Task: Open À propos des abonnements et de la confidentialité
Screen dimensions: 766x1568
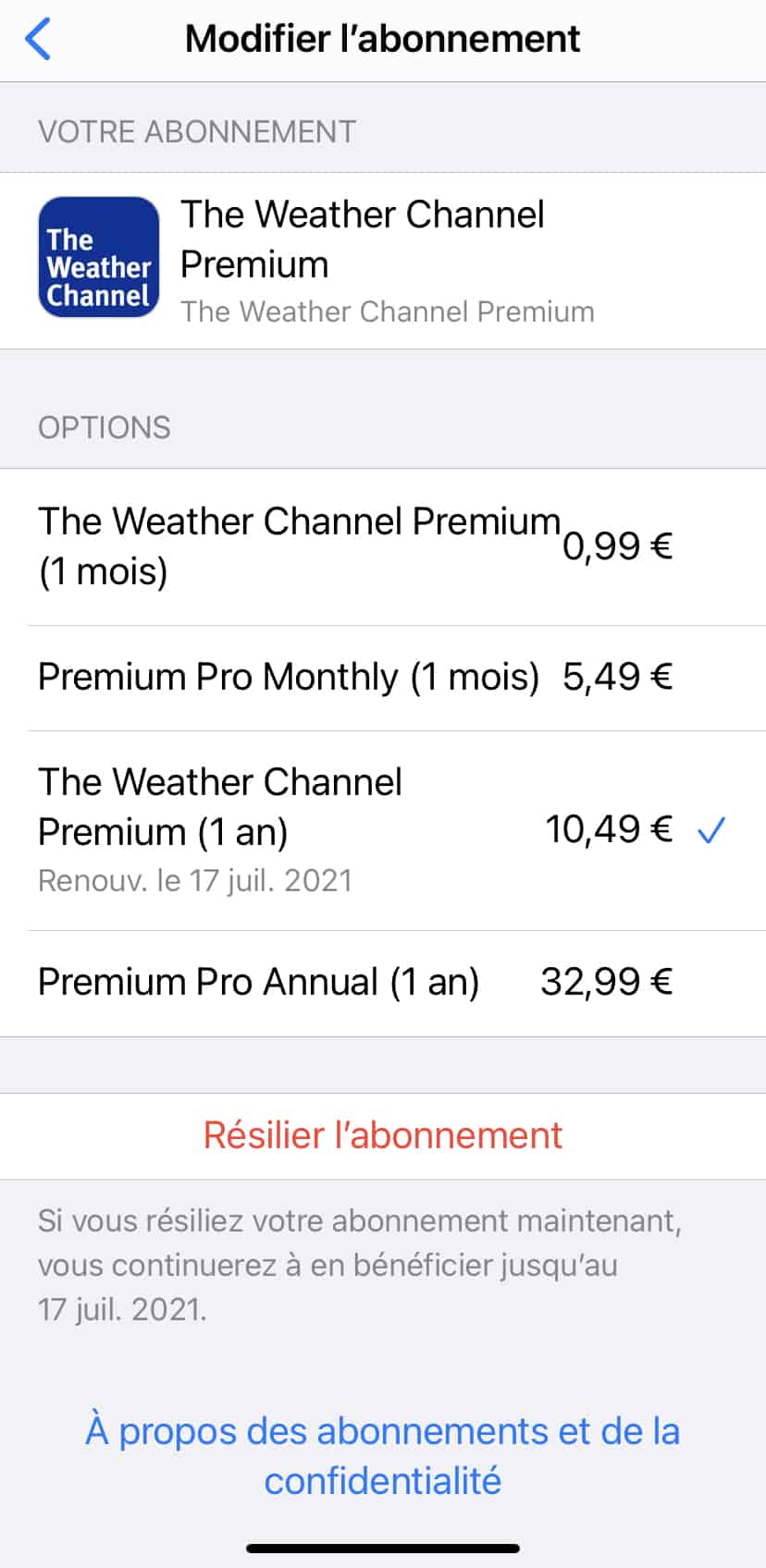Action: coord(383,1455)
